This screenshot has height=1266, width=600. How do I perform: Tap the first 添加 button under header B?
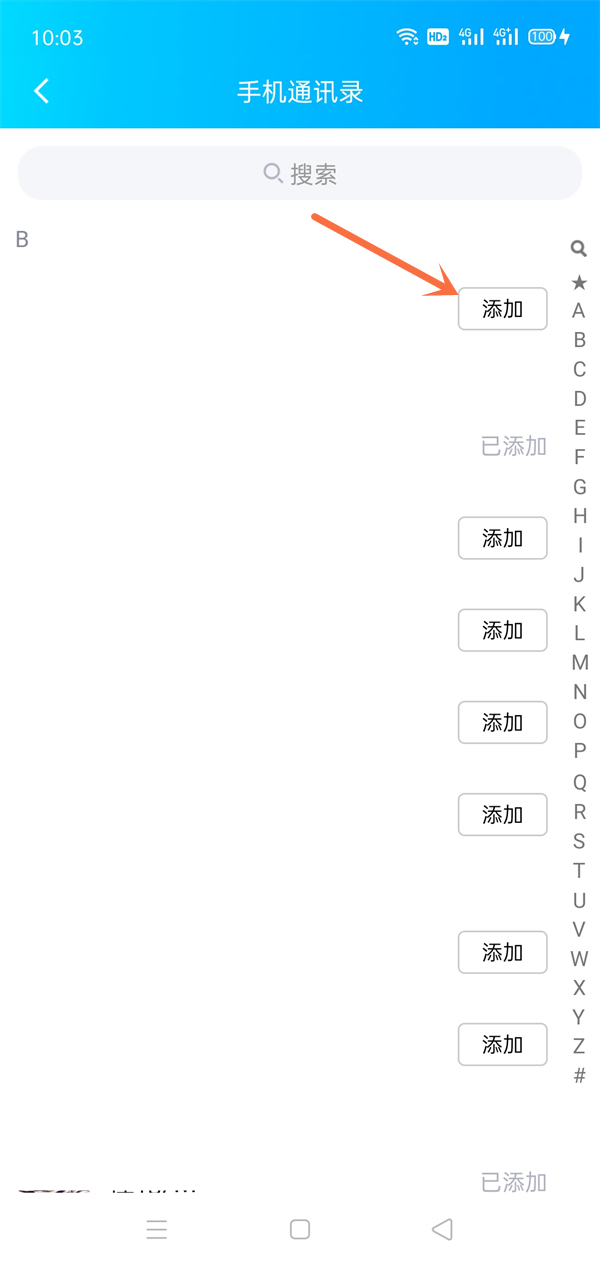click(x=502, y=309)
